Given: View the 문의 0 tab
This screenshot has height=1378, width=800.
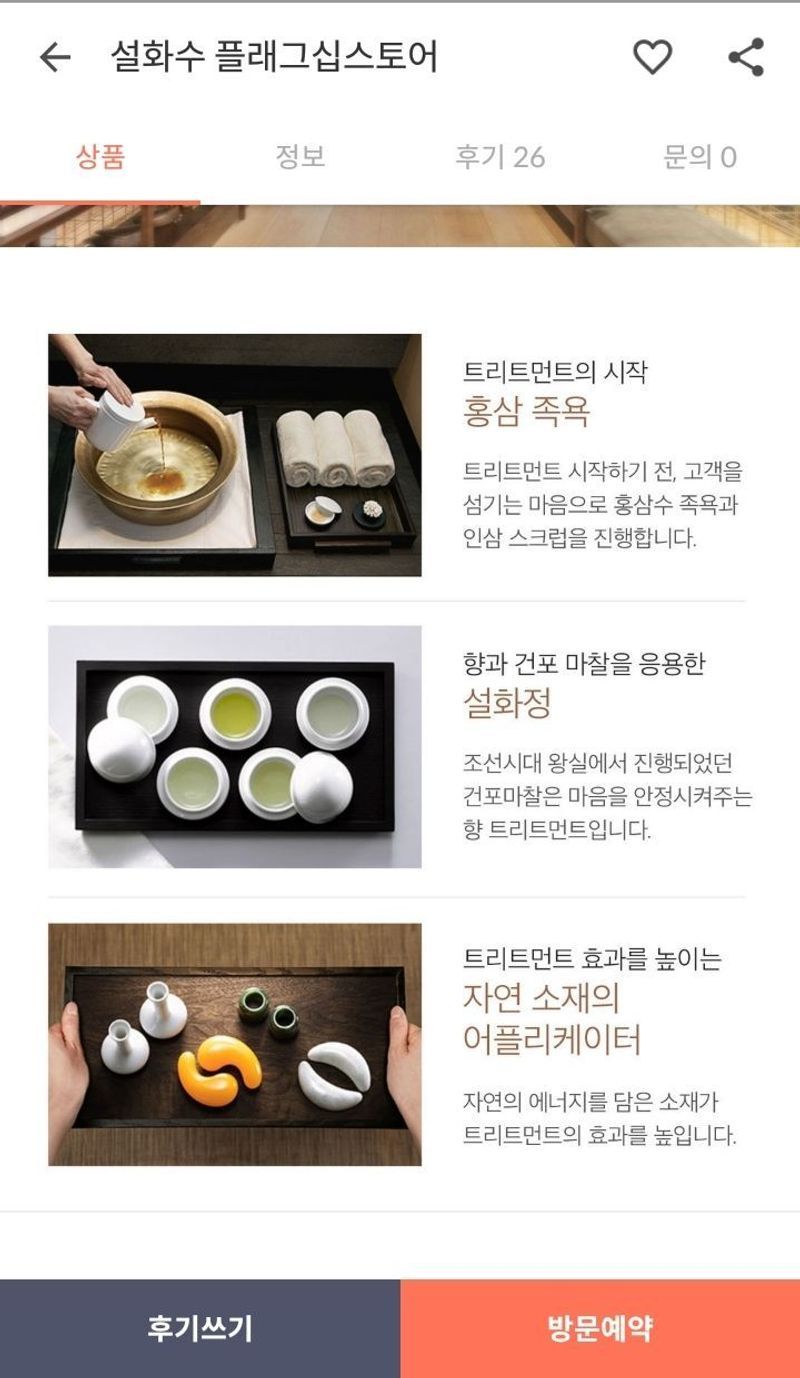Looking at the screenshot, I should 699,157.
